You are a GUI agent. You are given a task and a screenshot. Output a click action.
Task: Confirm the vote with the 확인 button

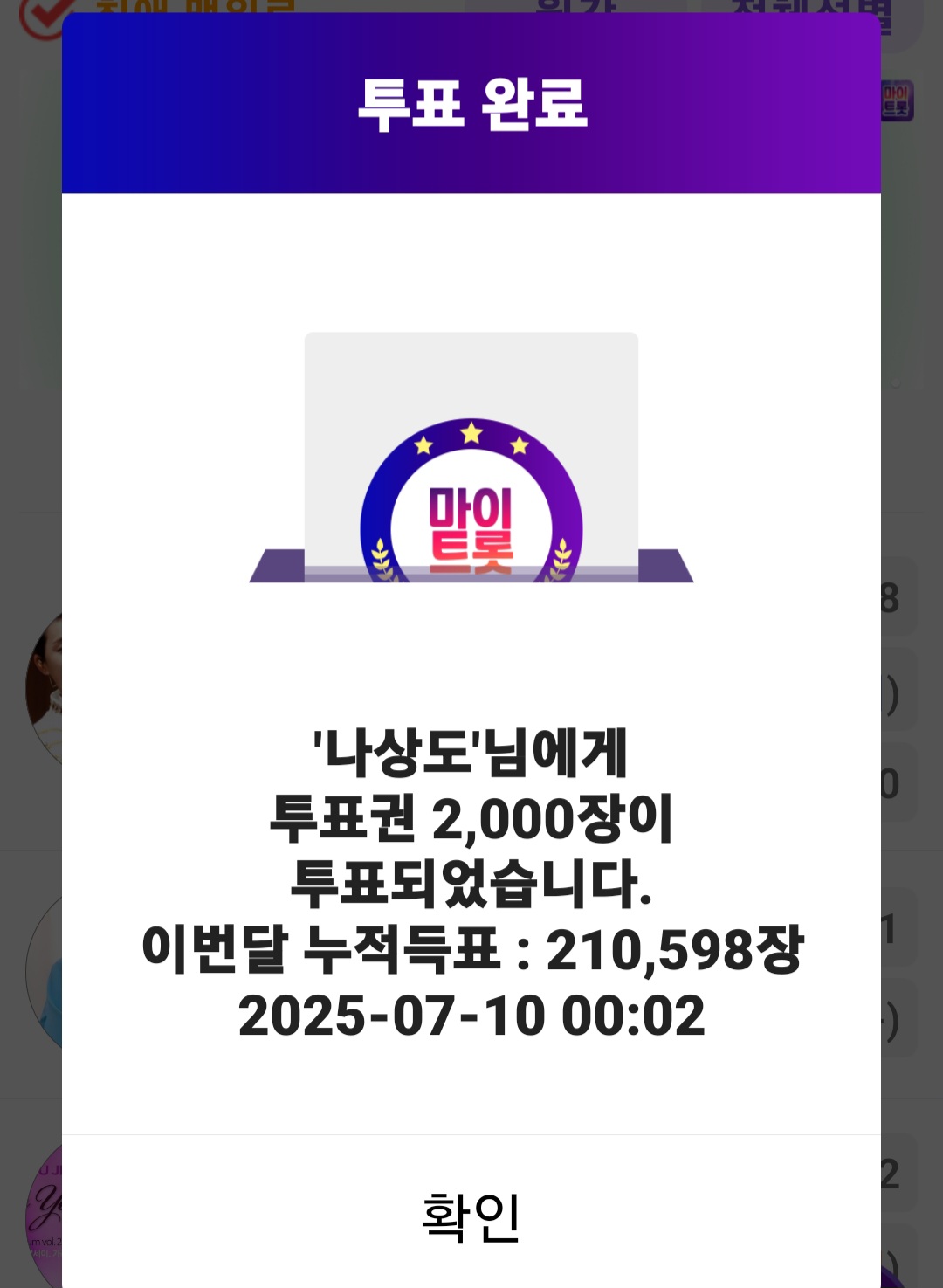[x=471, y=1216]
